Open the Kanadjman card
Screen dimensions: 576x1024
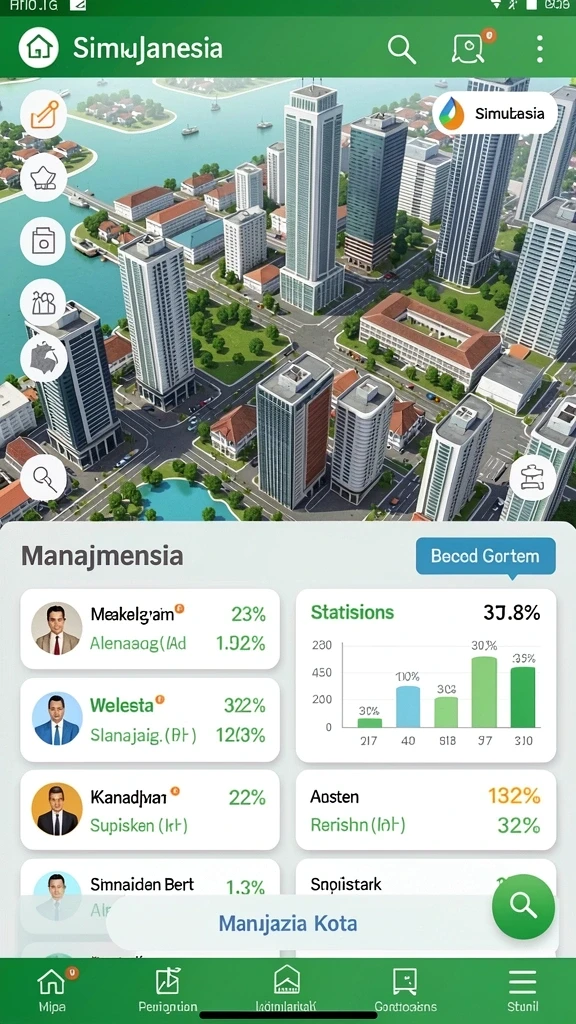coord(150,810)
